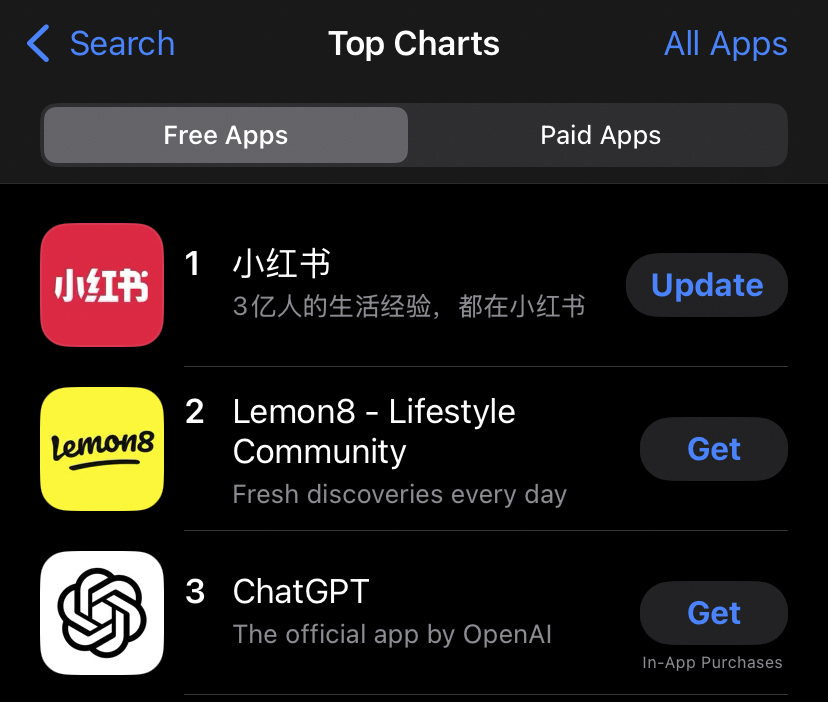This screenshot has width=828, height=702.
Task: Get the ChatGPT app
Action: coord(713,612)
